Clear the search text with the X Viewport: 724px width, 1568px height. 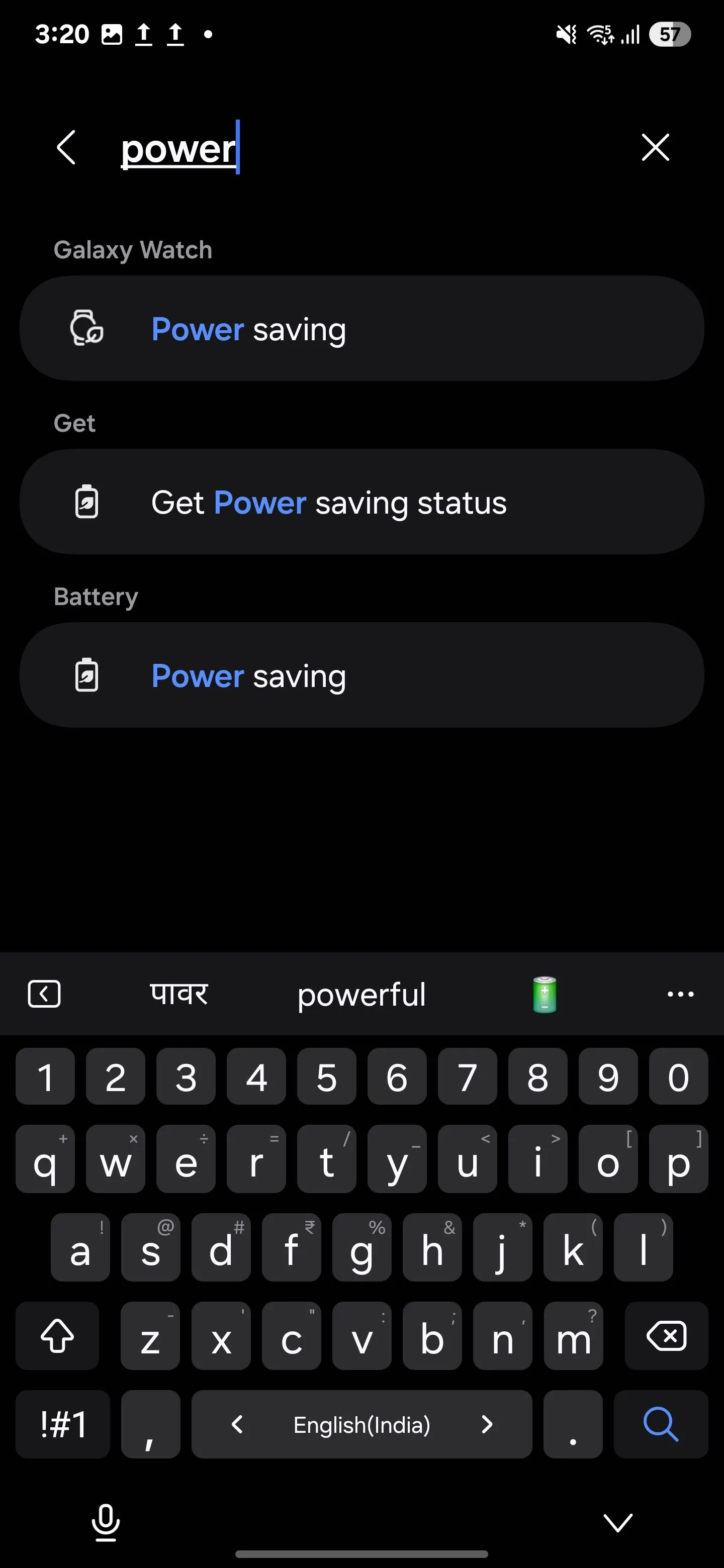[655, 148]
